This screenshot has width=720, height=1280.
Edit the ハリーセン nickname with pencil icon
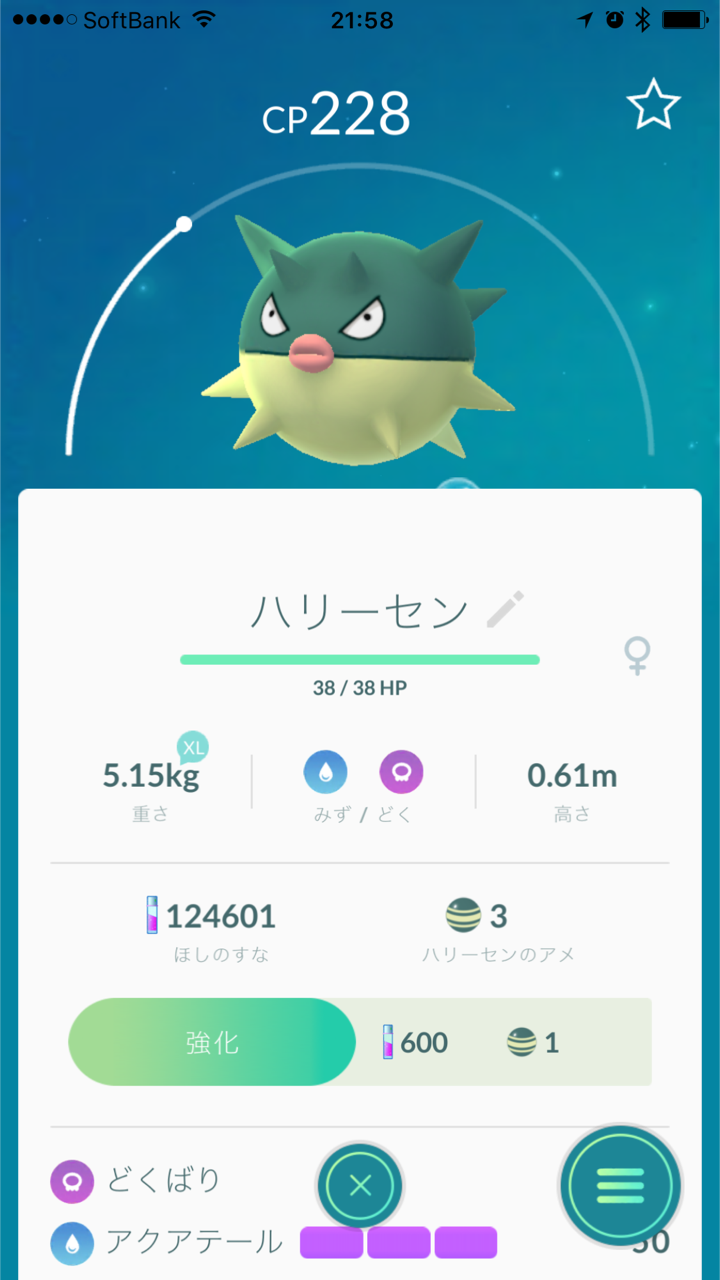(505, 610)
